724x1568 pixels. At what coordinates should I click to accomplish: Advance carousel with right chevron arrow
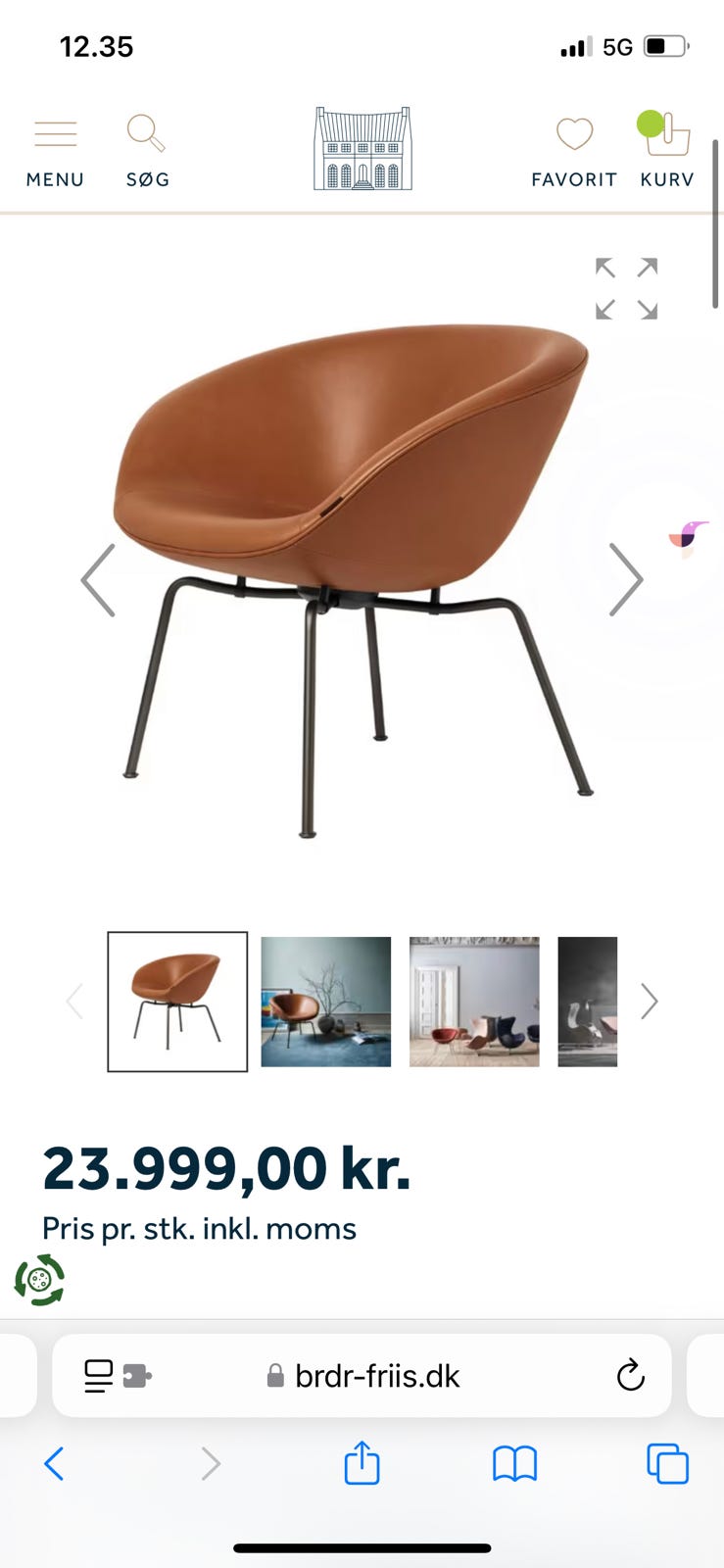pos(625,579)
